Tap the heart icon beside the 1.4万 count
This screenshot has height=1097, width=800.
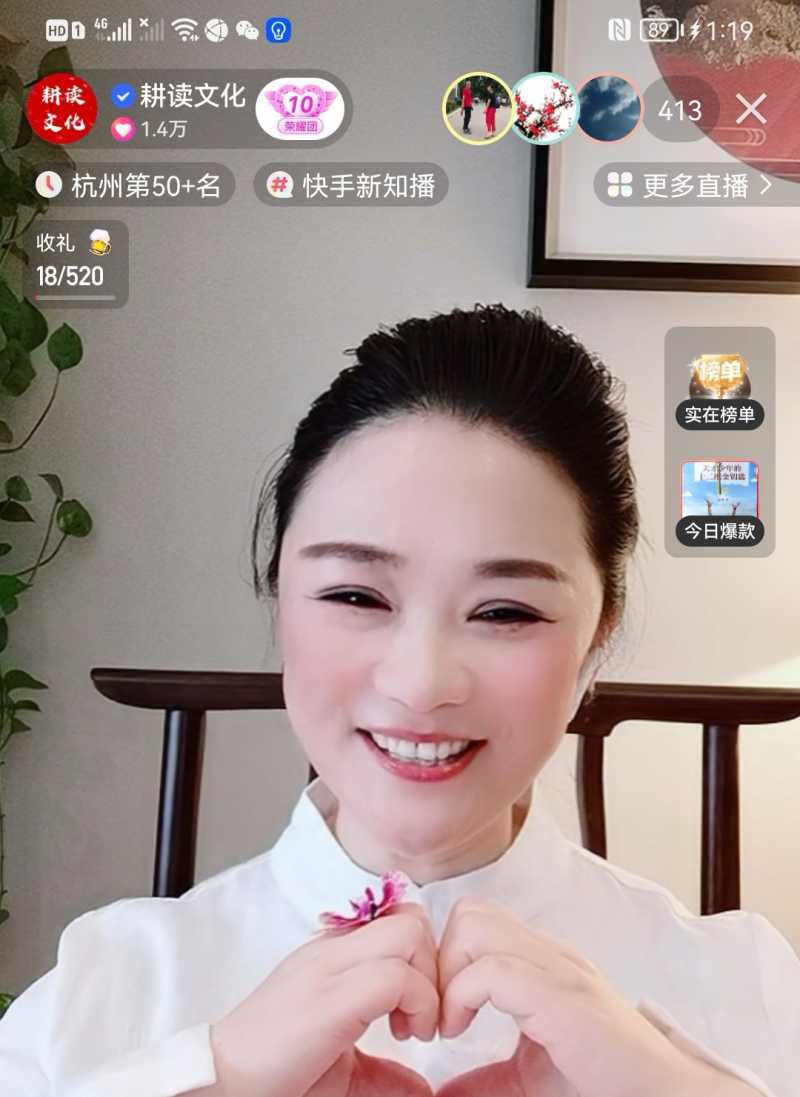tap(122, 129)
